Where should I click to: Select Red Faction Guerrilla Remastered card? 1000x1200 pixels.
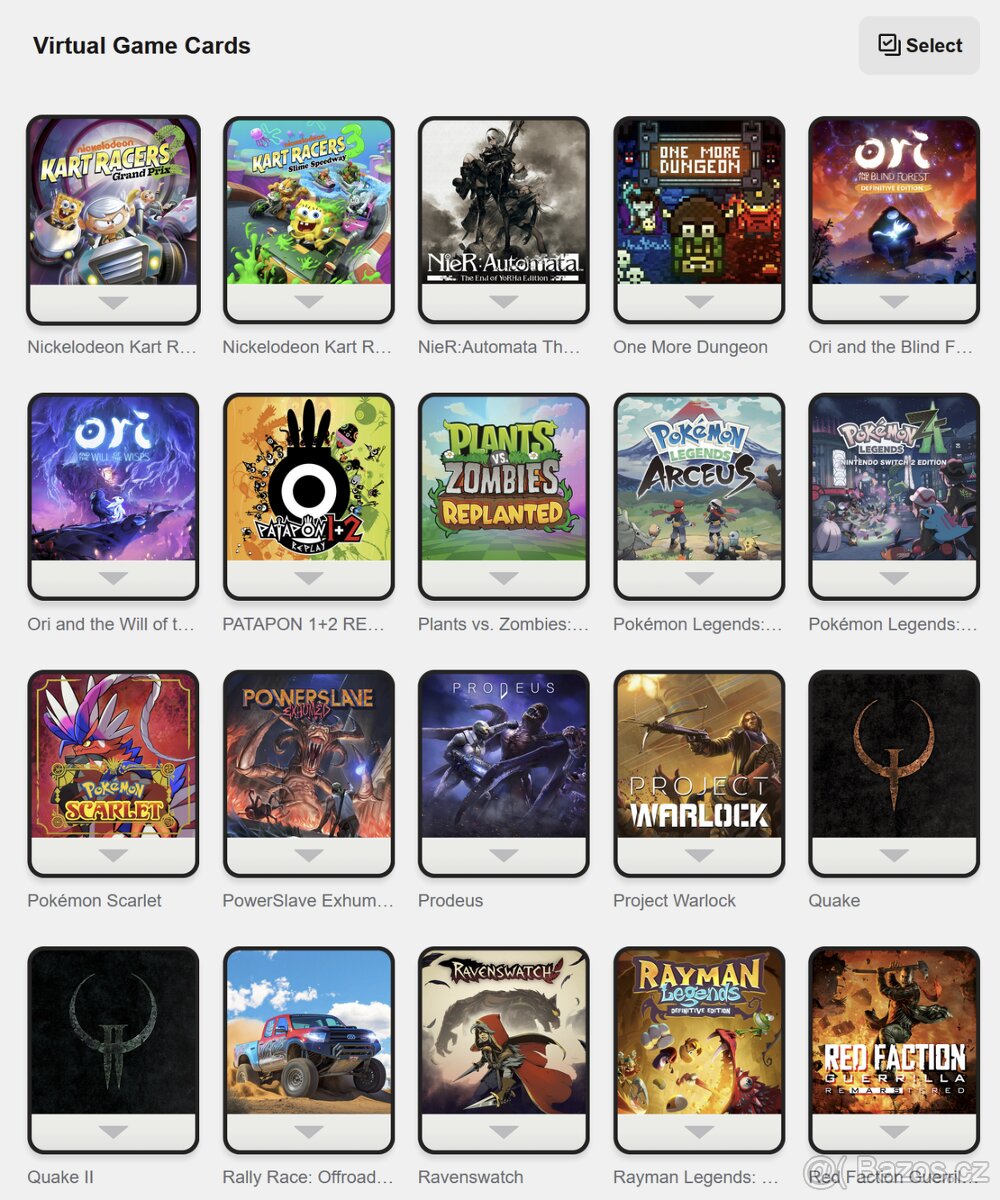894,1032
